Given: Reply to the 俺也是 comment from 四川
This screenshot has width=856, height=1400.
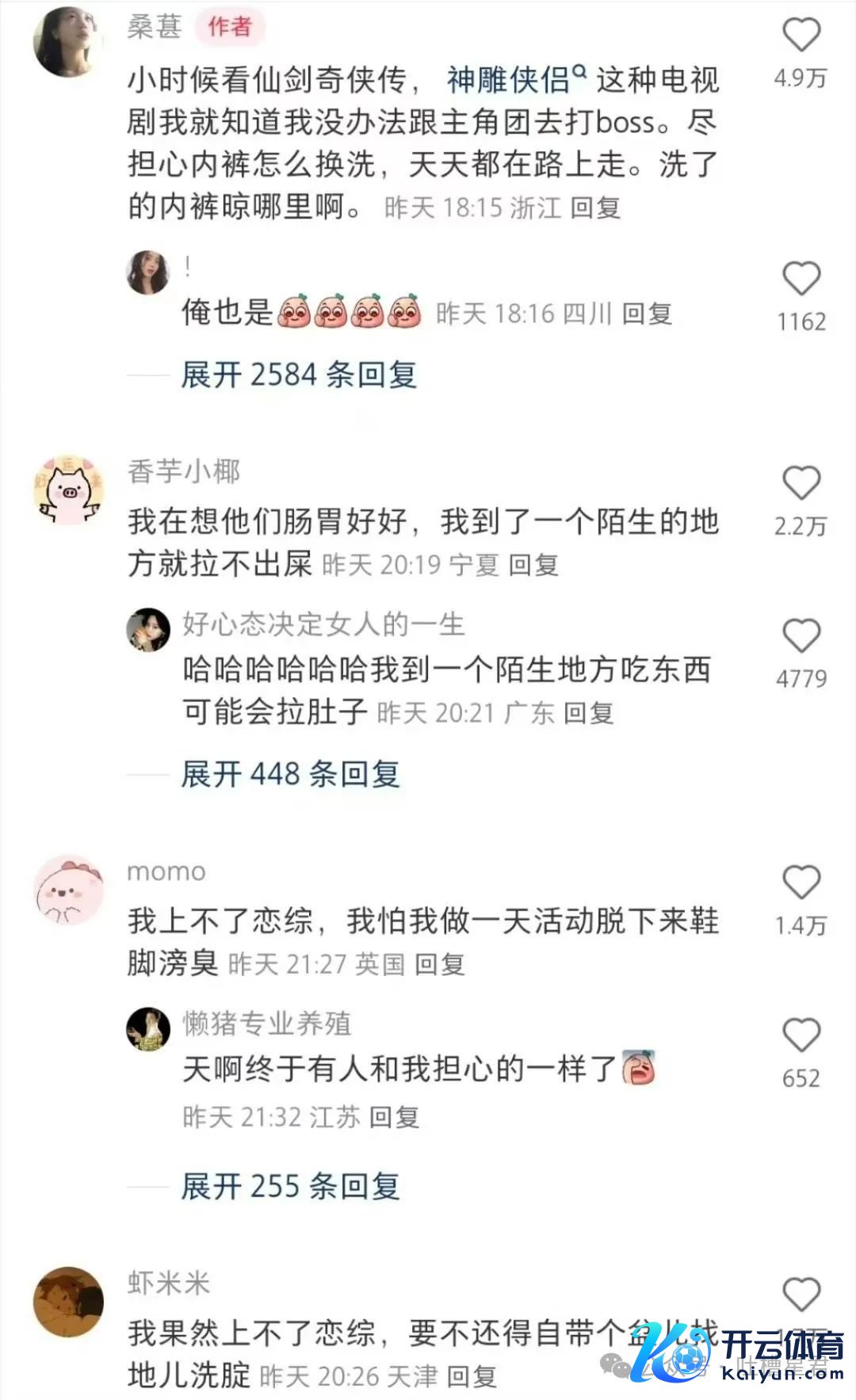Looking at the screenshot, I should [x=647, y=315].
